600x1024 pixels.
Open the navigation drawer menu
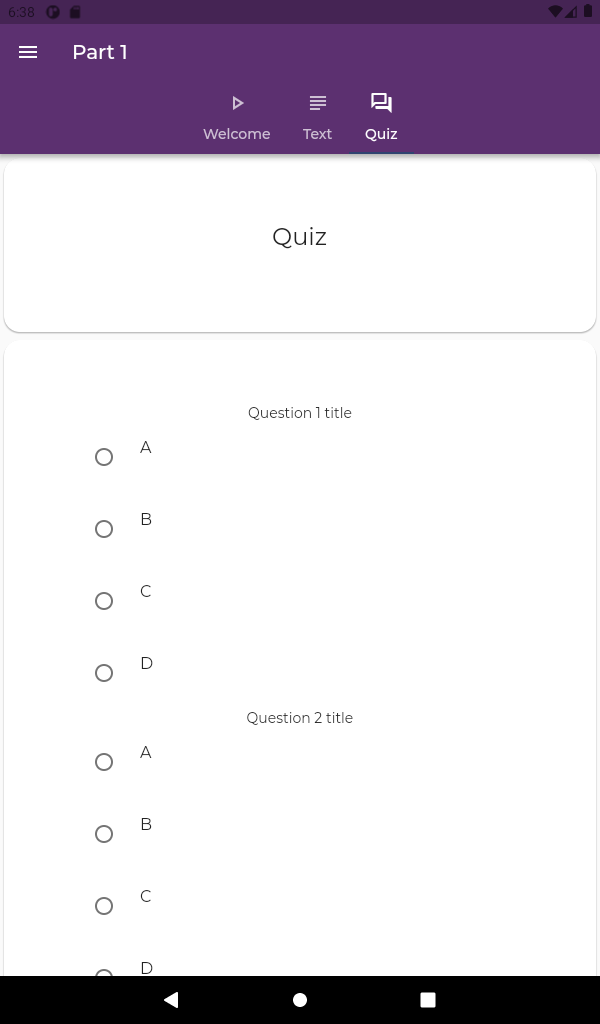(x=28, y=52)
